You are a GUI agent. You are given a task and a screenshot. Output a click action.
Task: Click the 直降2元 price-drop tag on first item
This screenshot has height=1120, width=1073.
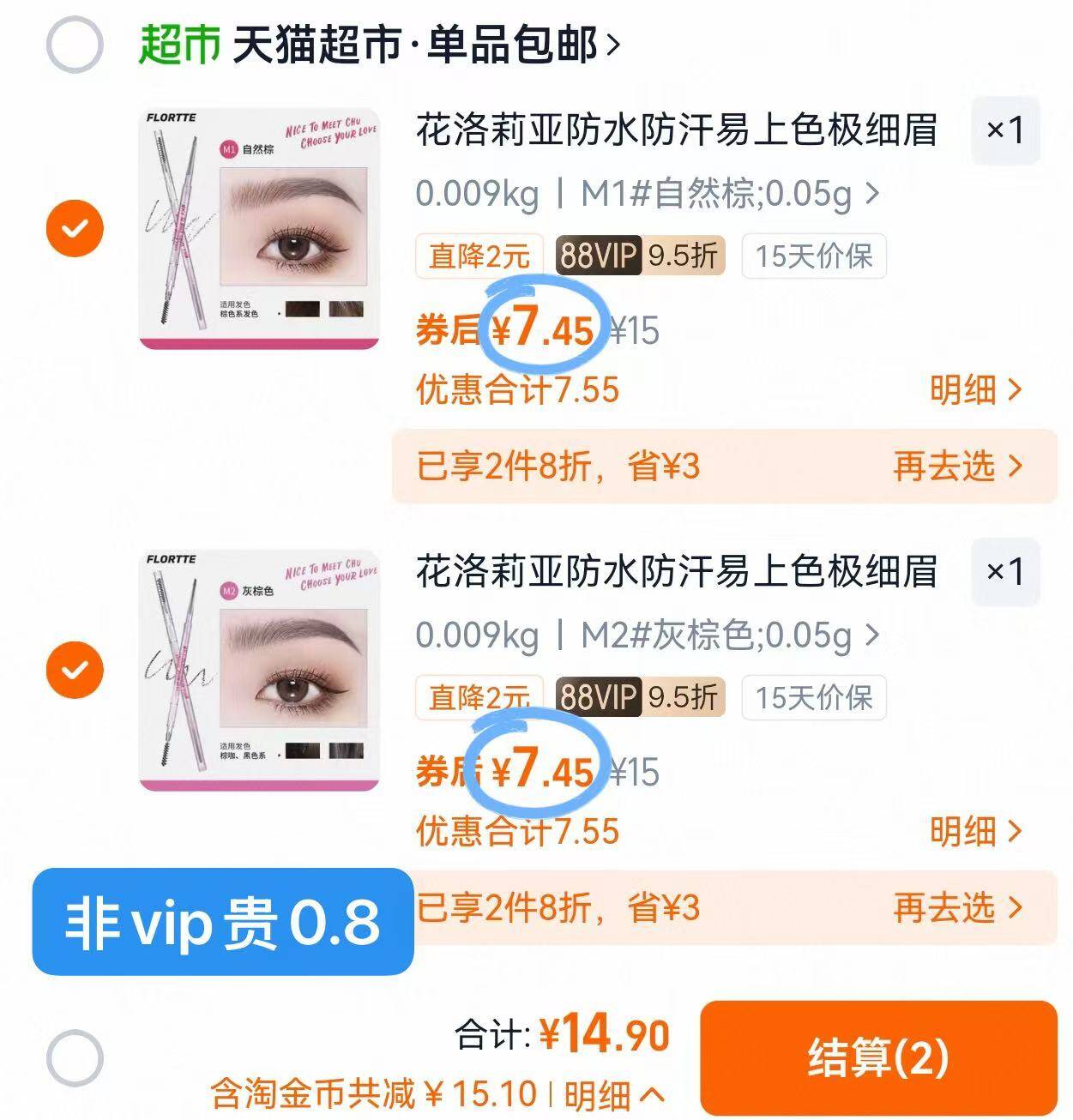pos(478,256)
